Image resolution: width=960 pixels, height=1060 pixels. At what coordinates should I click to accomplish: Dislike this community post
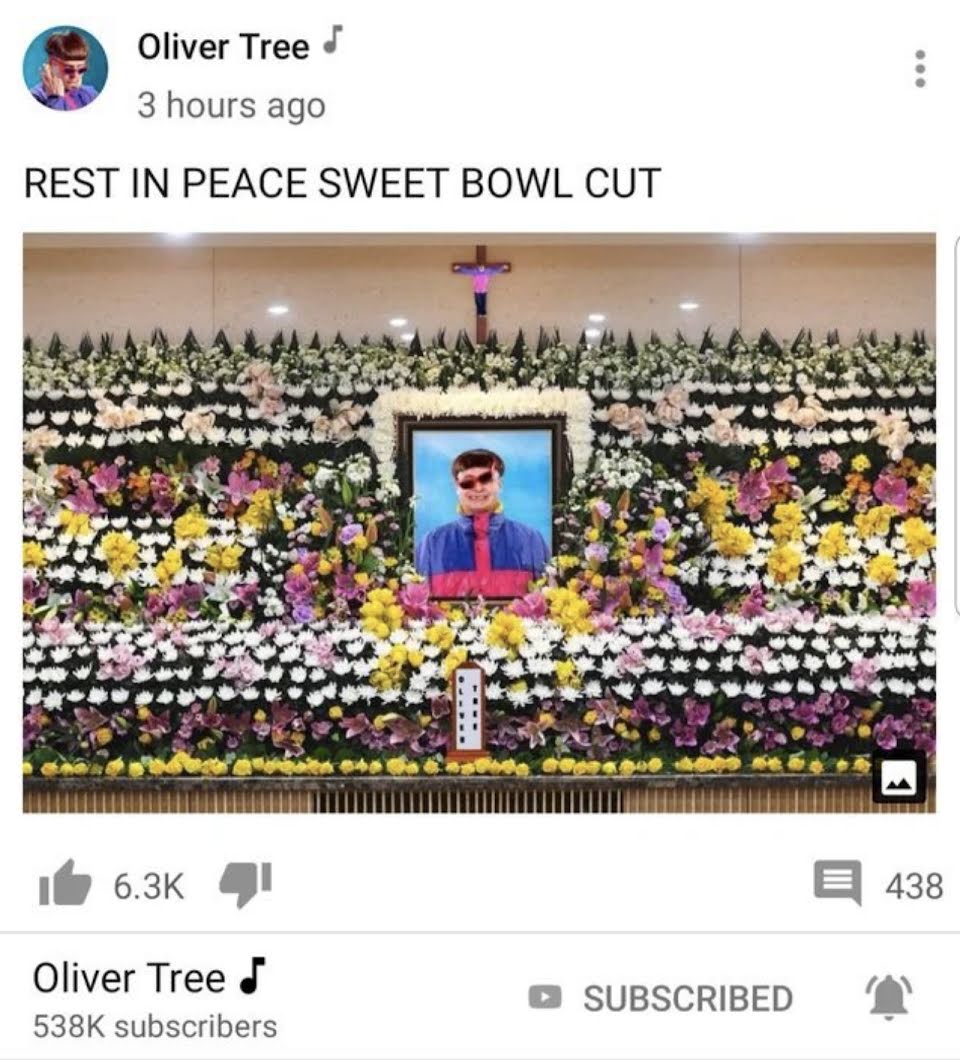pos(245,885)
